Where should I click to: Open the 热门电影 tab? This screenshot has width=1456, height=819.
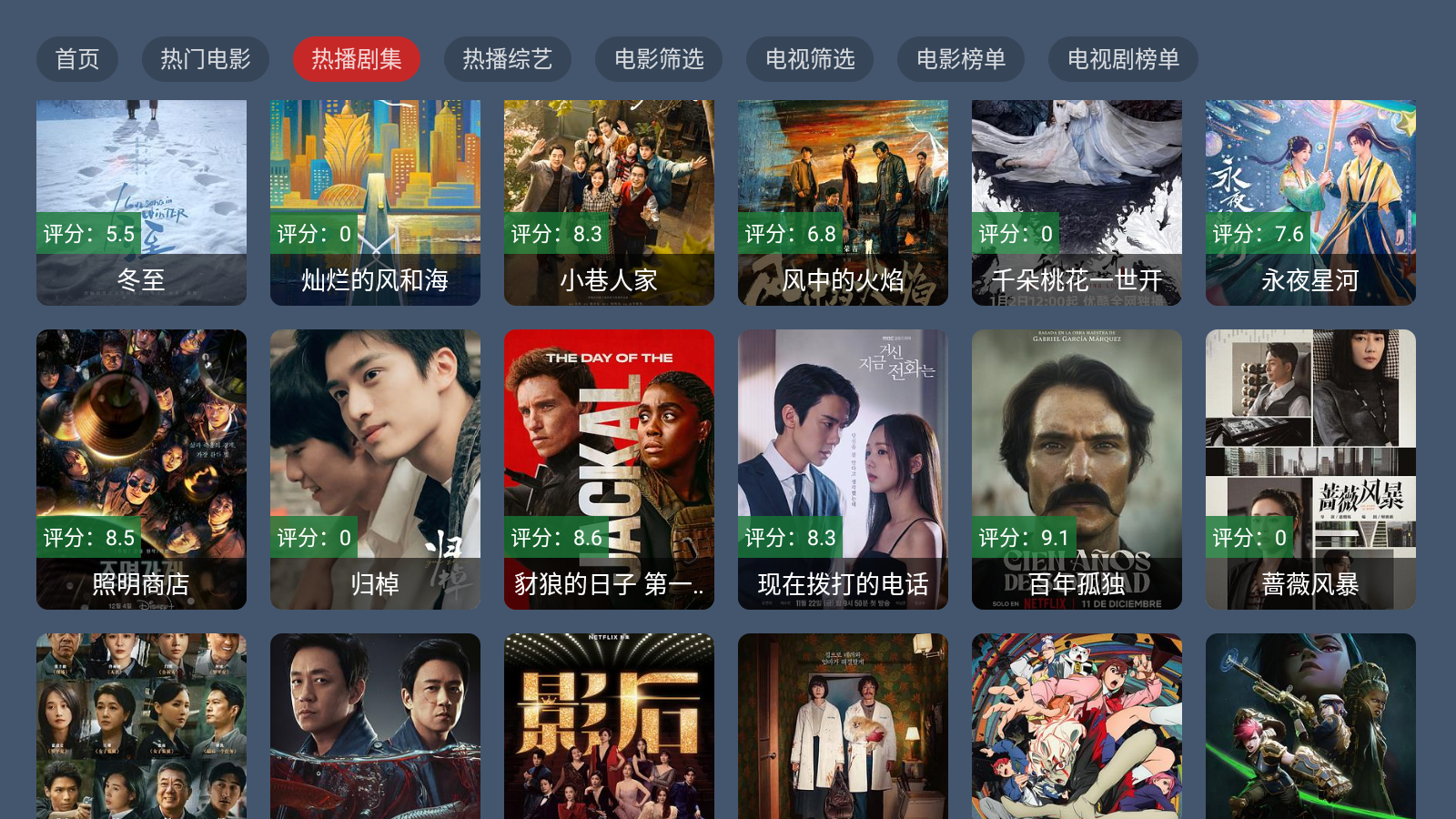(x=206, y=59)
